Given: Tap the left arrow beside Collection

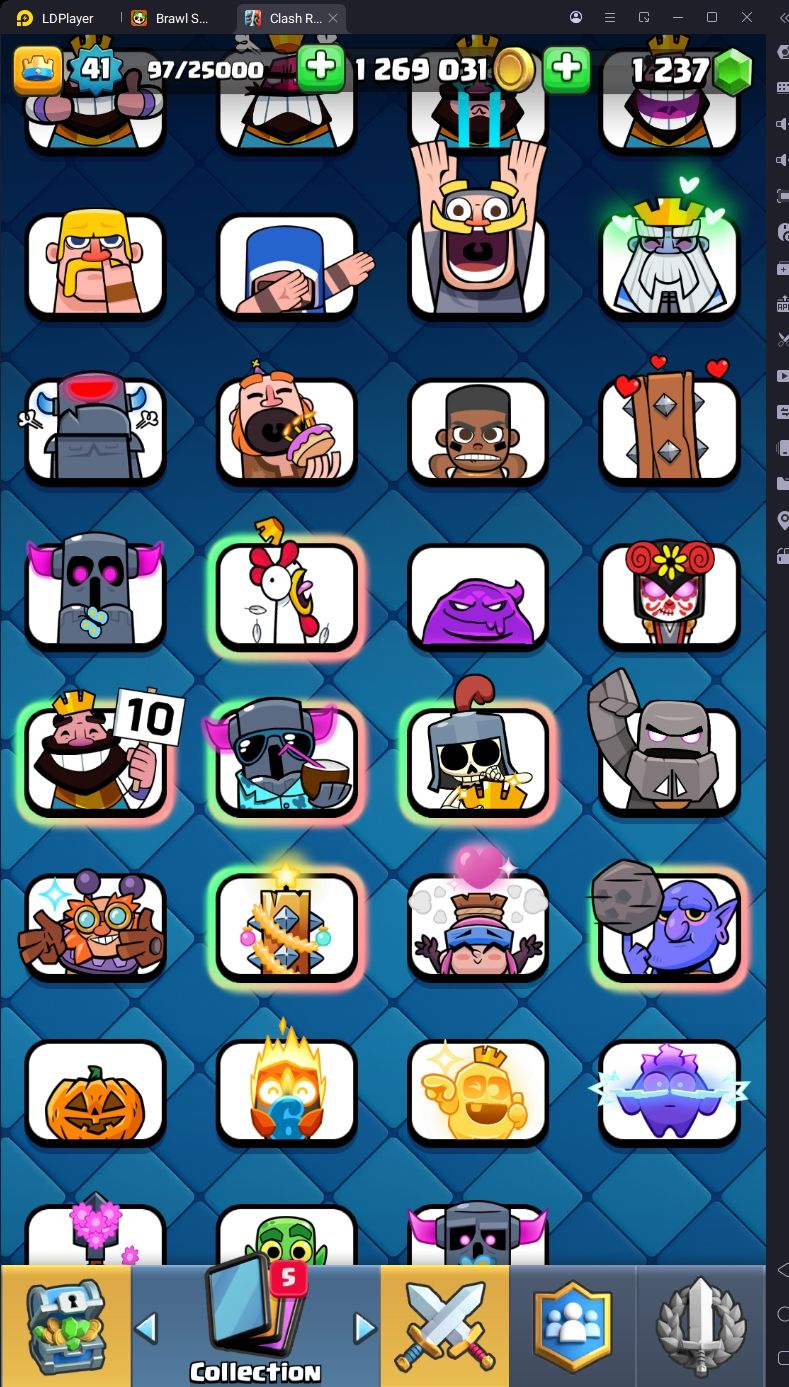Looking at the screenshot, I should point(146,1327).
